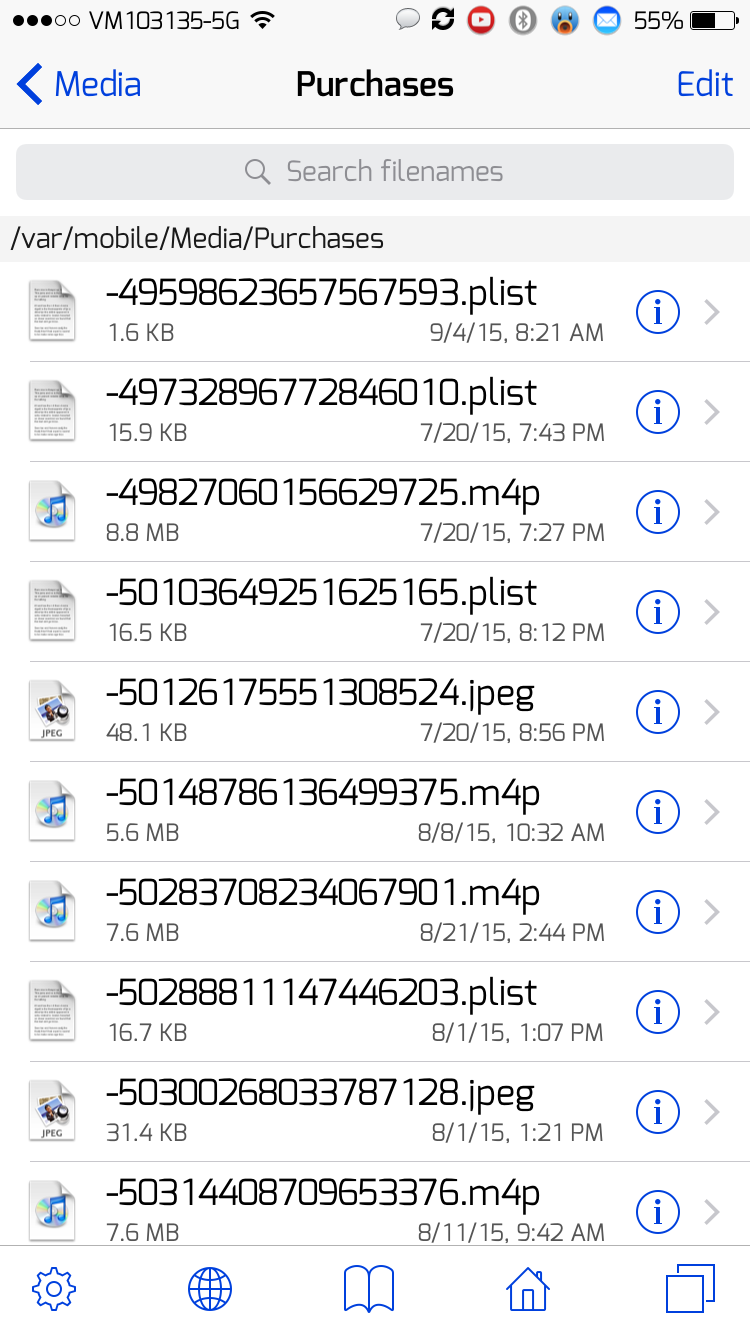The height and width of the screenshot is (1334, 750).
Task: Open the web browser globe icon
Action: point(210,1289)
